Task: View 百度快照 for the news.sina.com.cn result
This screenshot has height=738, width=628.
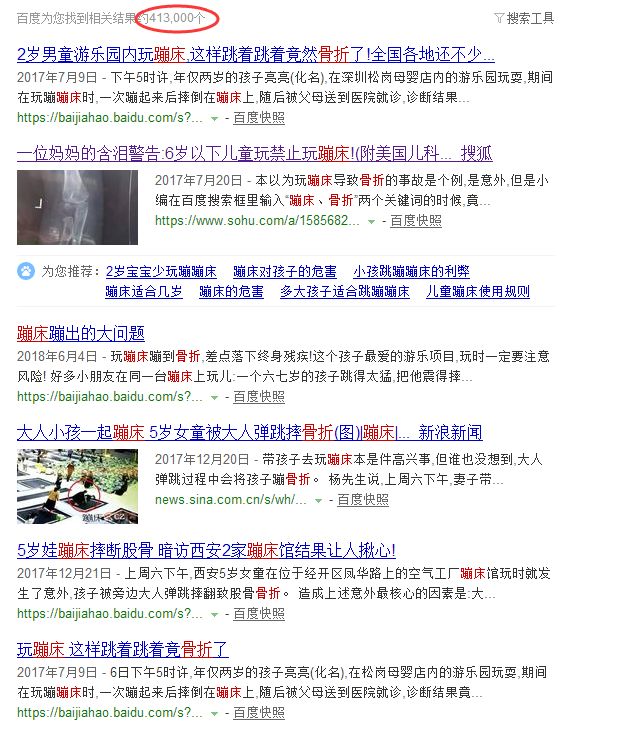Action: (x=362, y=500)
